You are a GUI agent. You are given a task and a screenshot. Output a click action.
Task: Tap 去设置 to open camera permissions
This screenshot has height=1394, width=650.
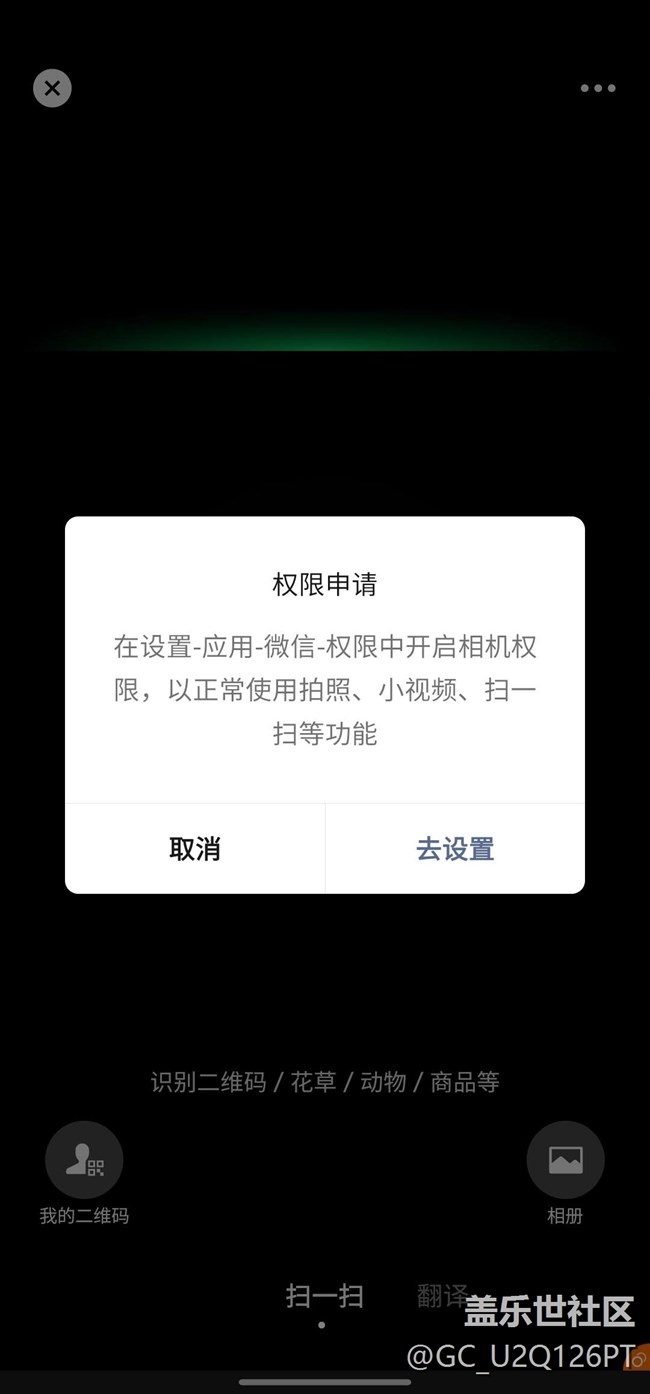coord(455,849)
